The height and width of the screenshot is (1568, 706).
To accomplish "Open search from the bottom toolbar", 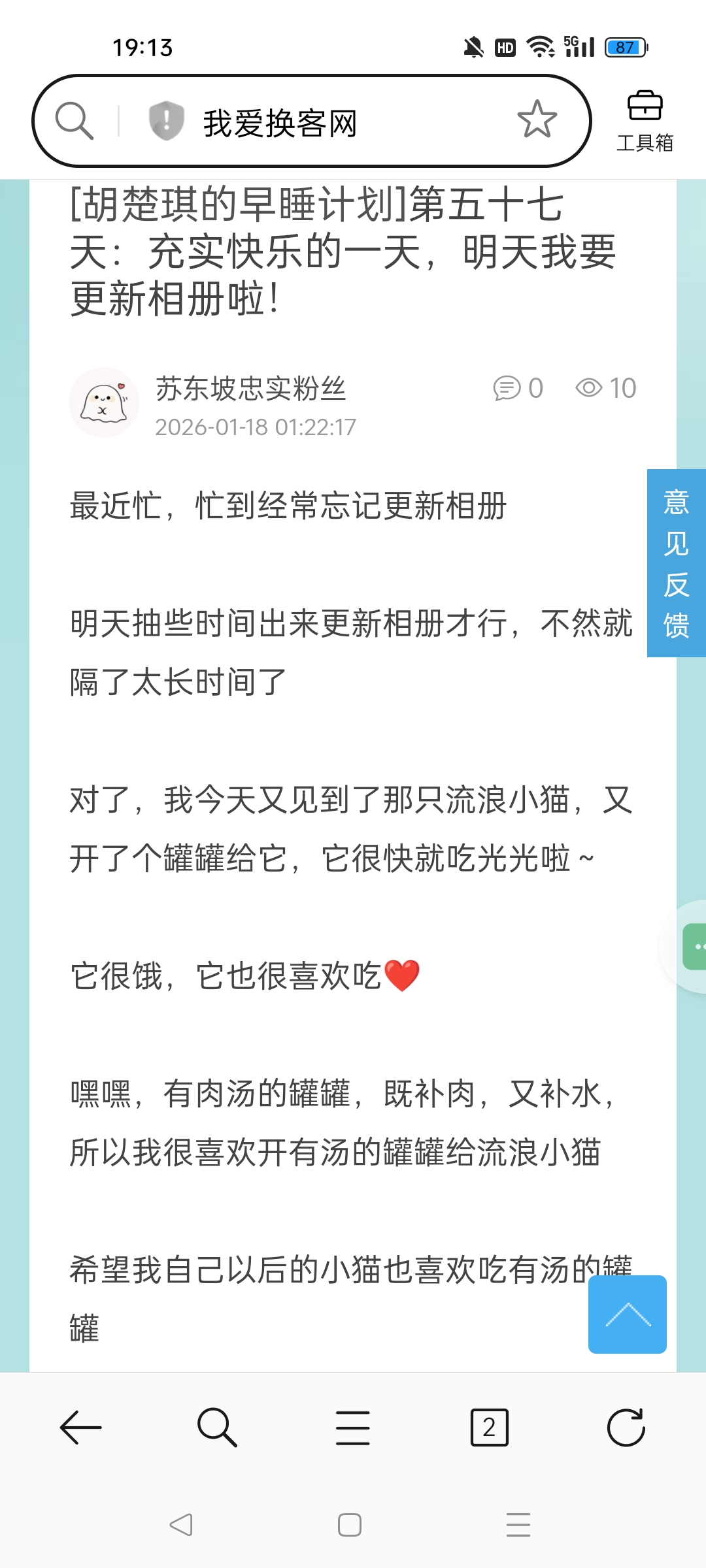I will 217,1428.
